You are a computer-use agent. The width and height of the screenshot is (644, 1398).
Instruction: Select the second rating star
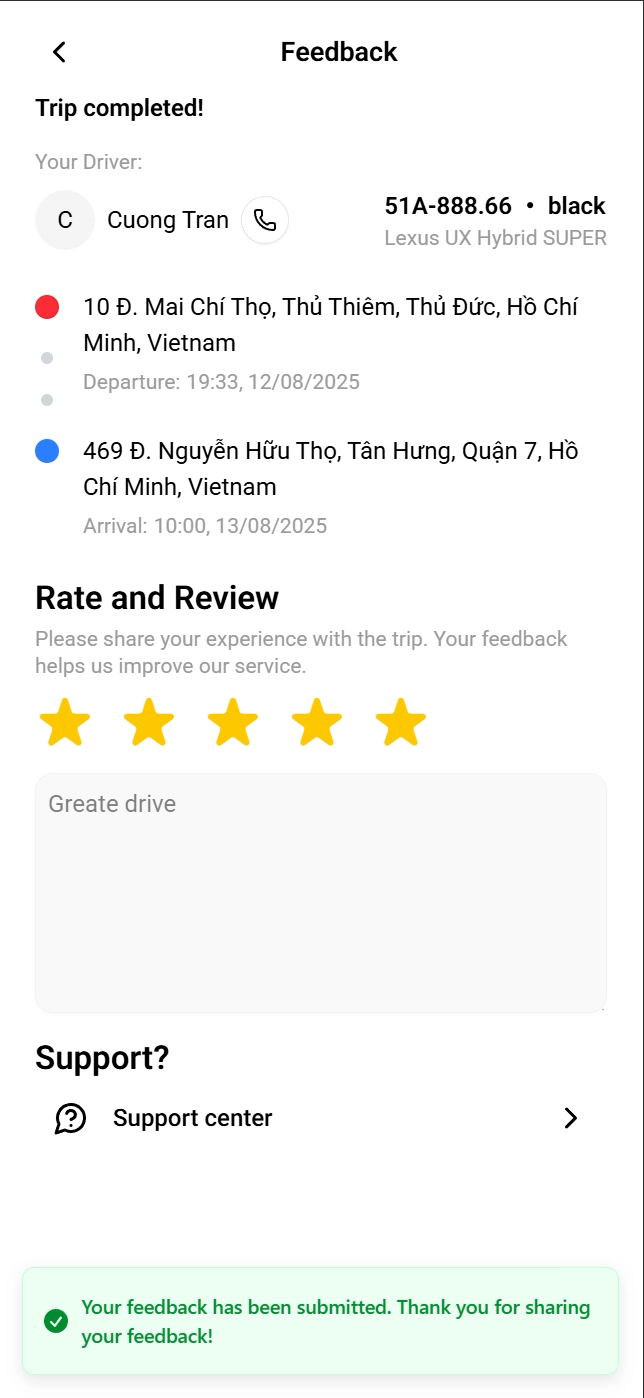[x=149, y=723]
